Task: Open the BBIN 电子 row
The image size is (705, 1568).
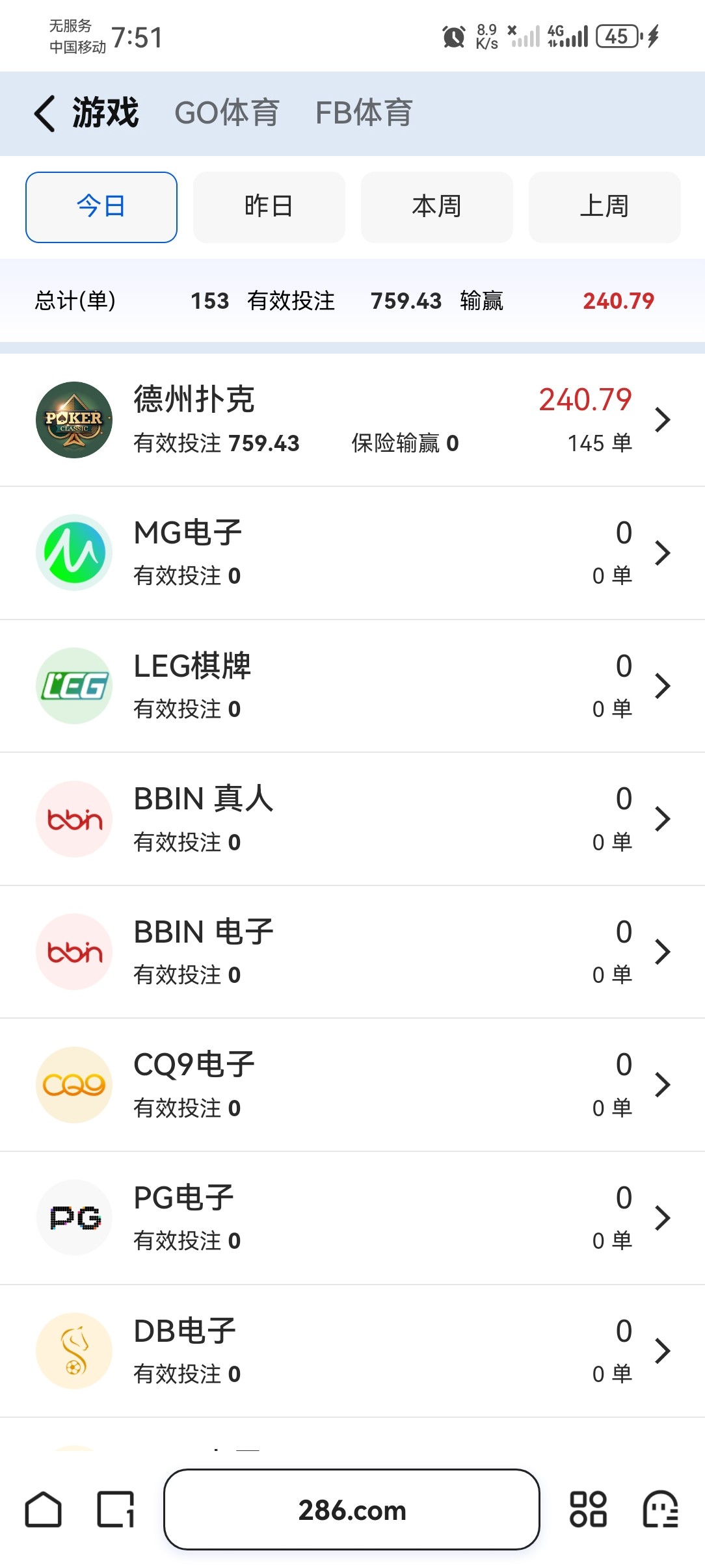Action: click(352, 952)
